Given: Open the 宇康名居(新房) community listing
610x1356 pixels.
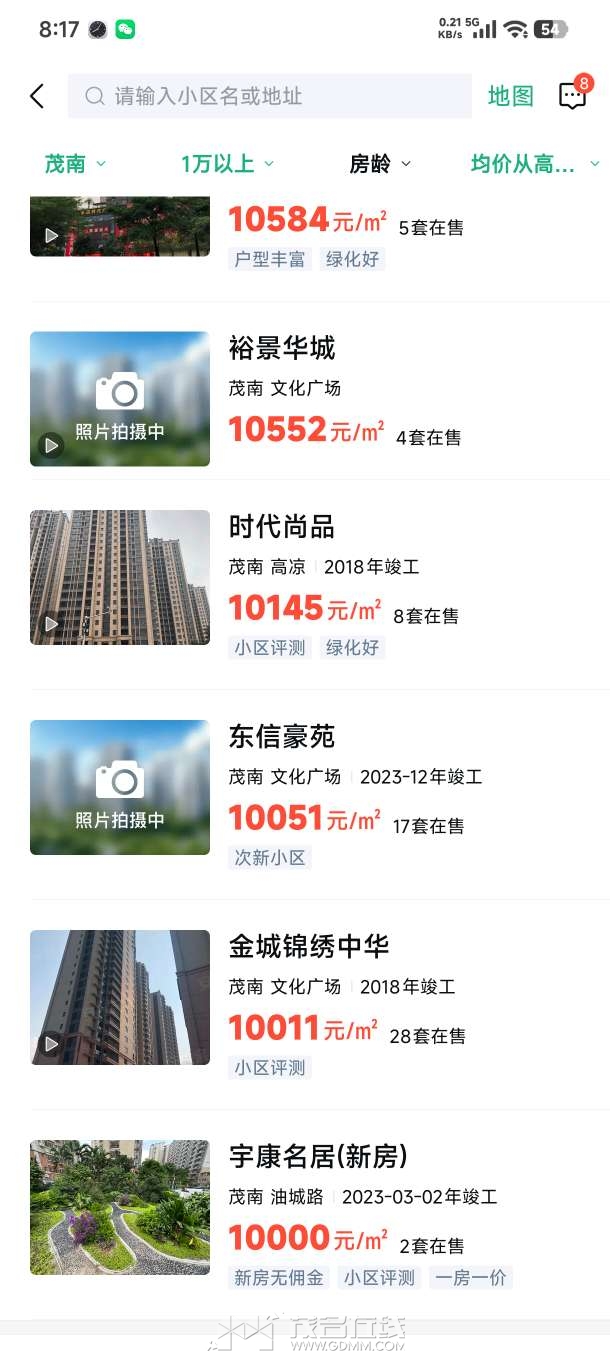Looking at the screenshot, I should [x=318, y=1157].
